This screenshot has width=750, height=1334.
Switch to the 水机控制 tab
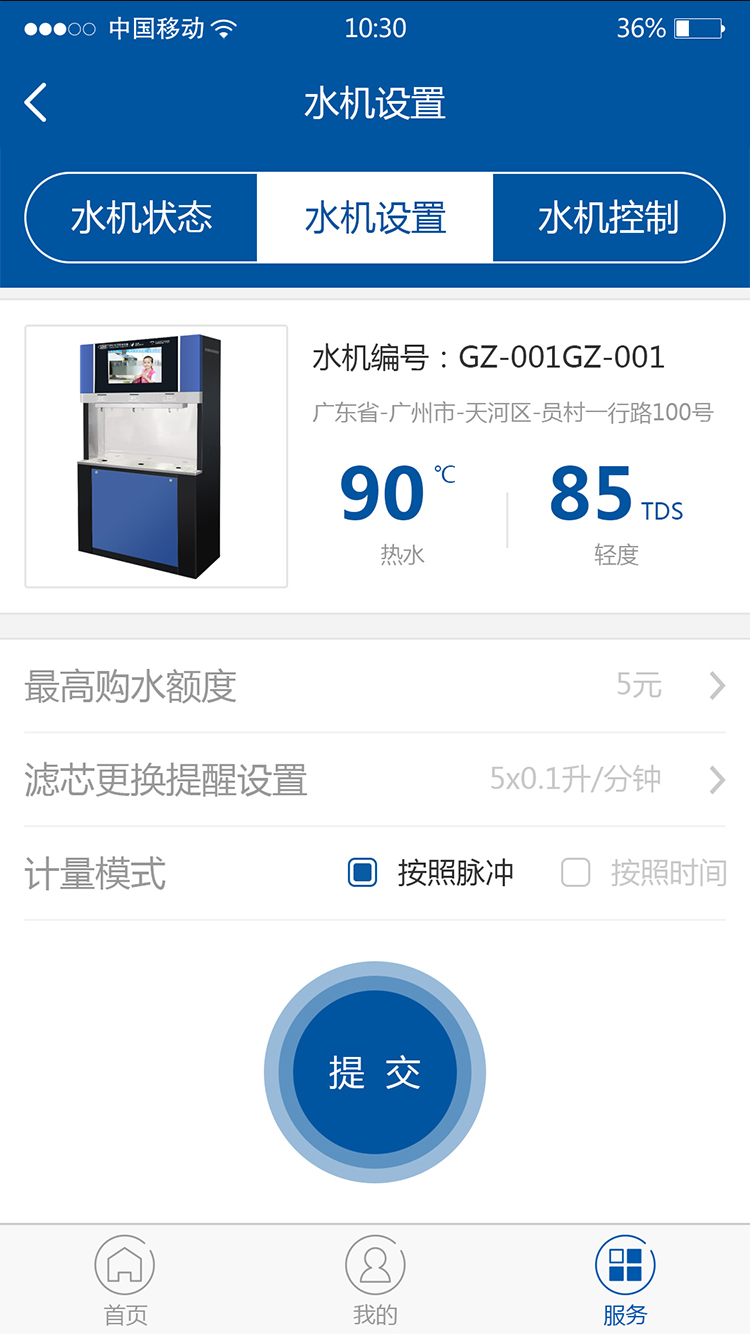[609, 218]
